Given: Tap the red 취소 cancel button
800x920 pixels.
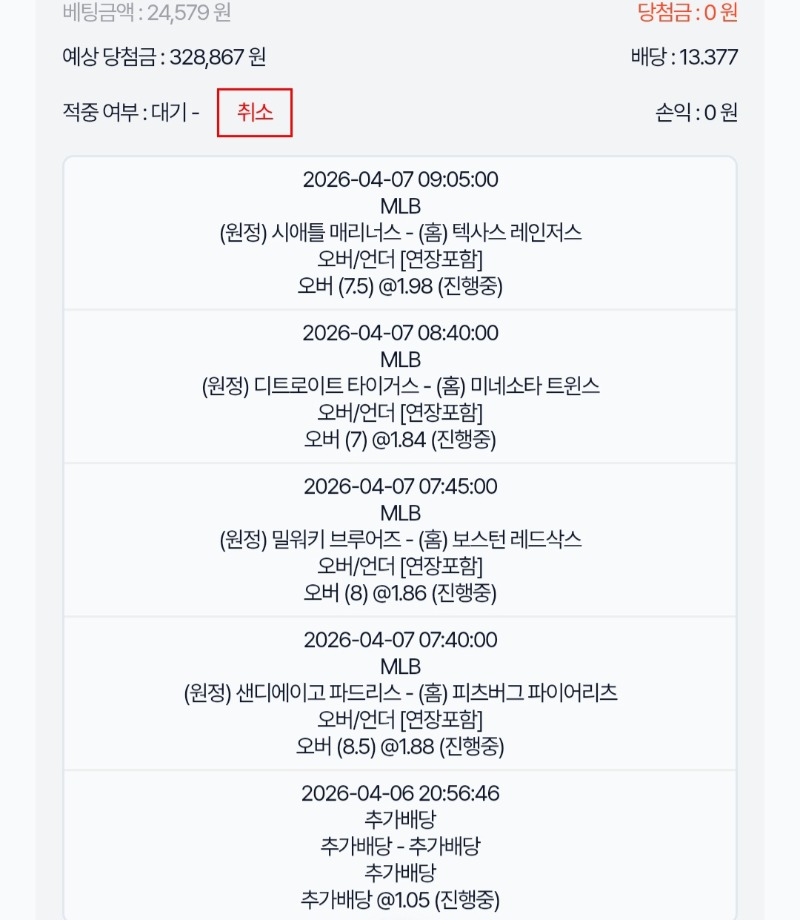Looking at the screenshot, I should click(255, 113).
